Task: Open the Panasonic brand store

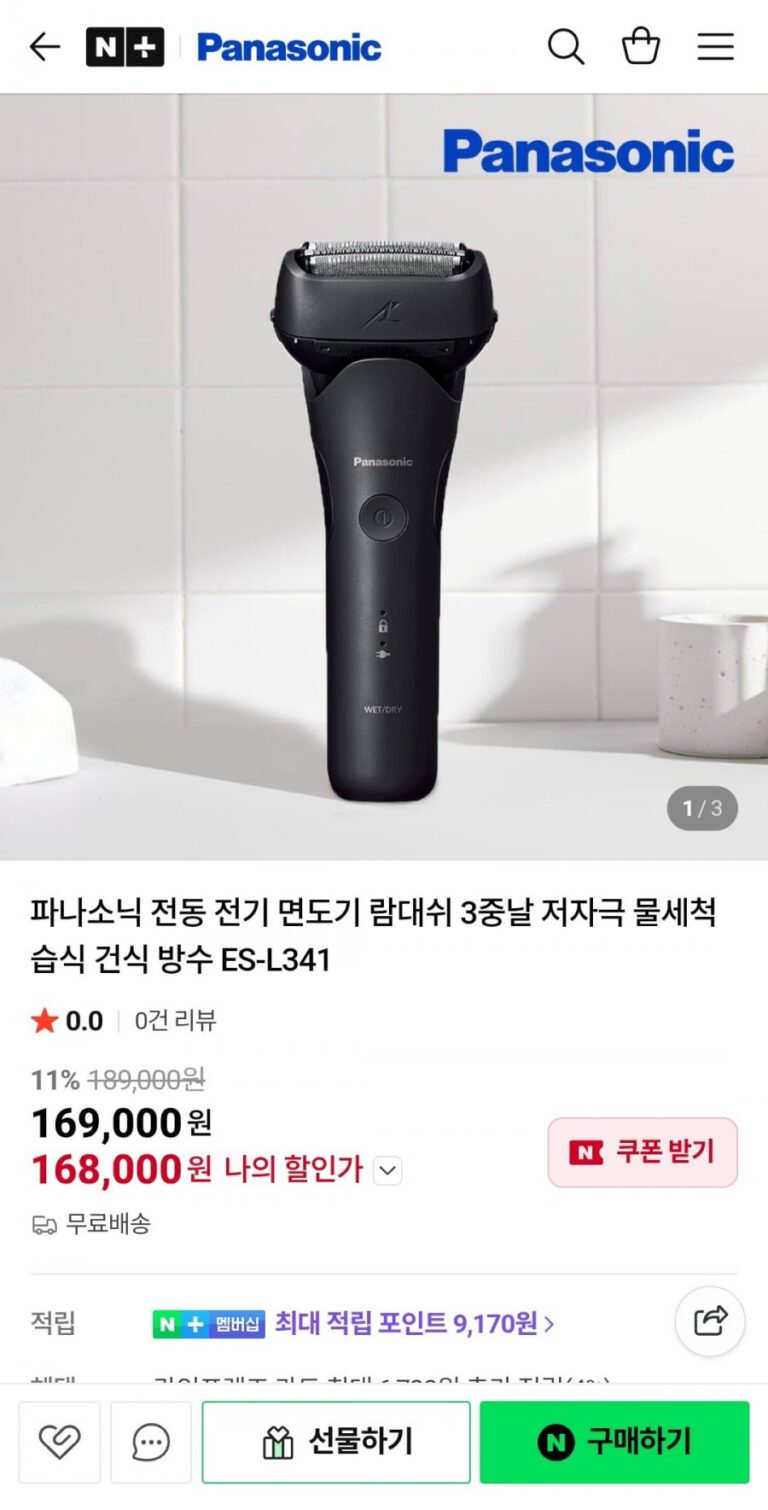Action: [289, 47]
